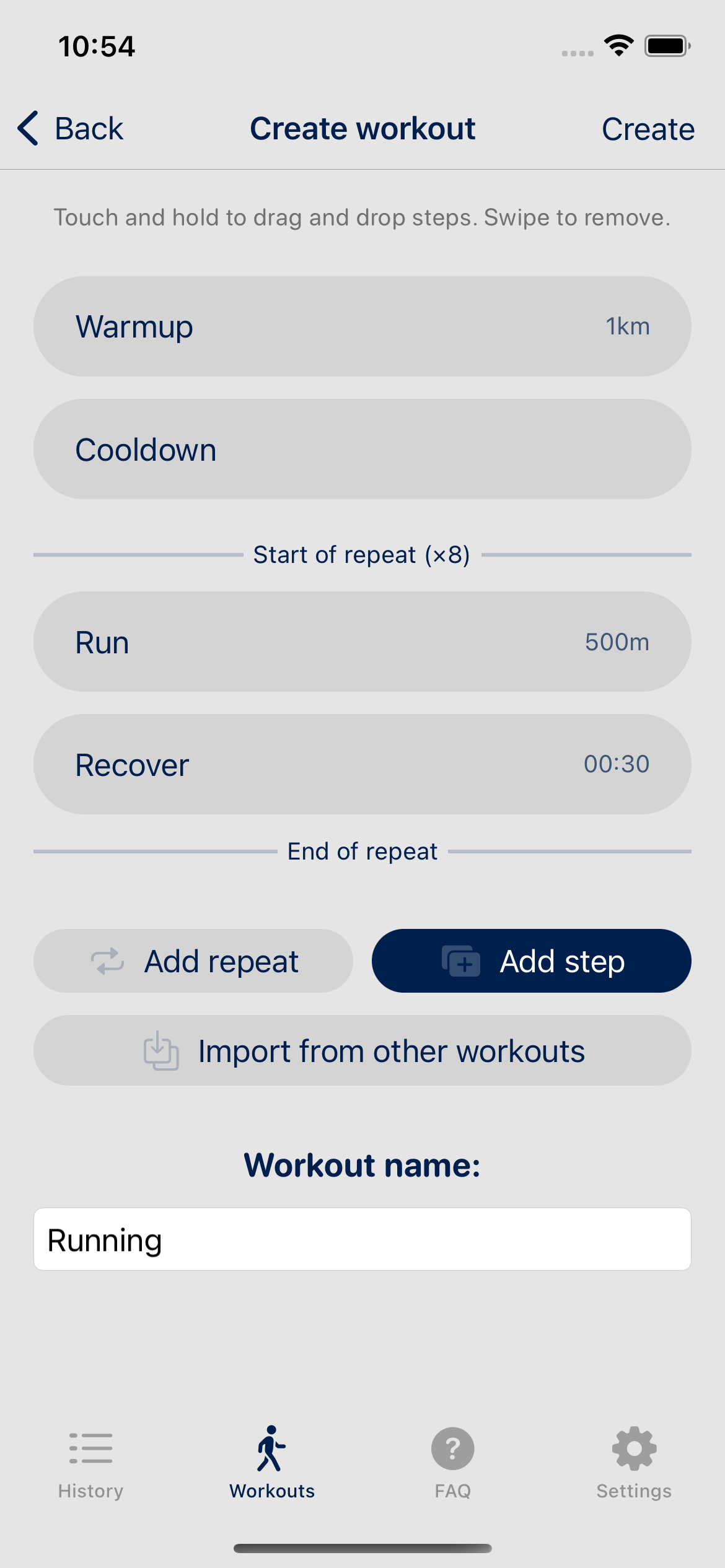Import from other workouts
Image resolution: width=725 pixels, height=1568 pixels.
(362, 1050)
